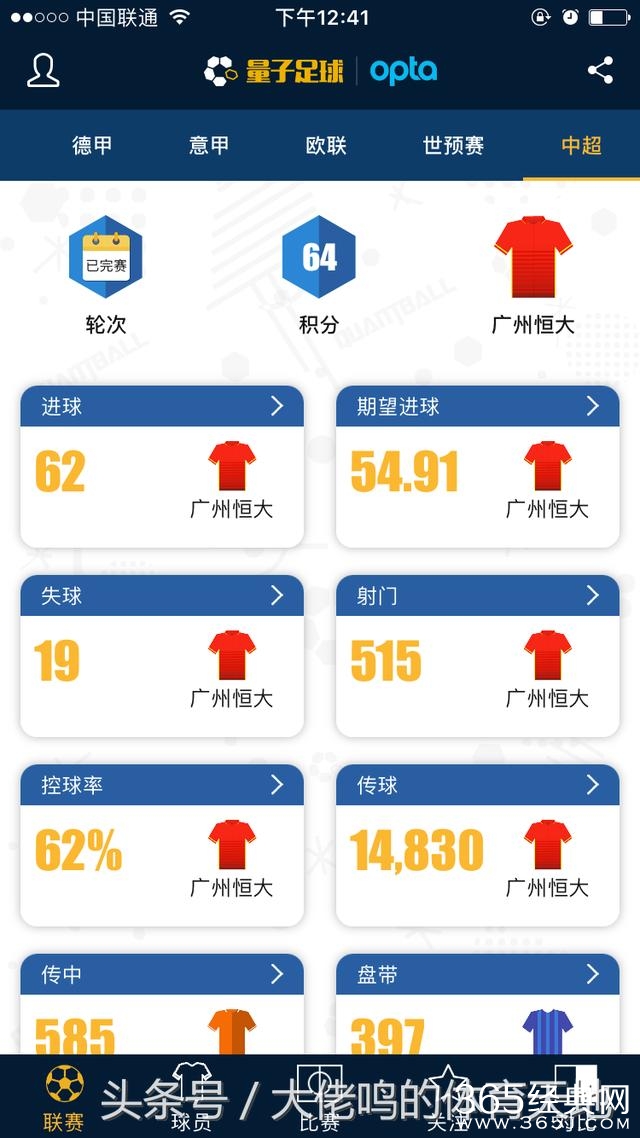Image resolution: width=640 pixels, height=1138 pixels.
Task: Go to the 球员 players tab
Action: 190,1098
